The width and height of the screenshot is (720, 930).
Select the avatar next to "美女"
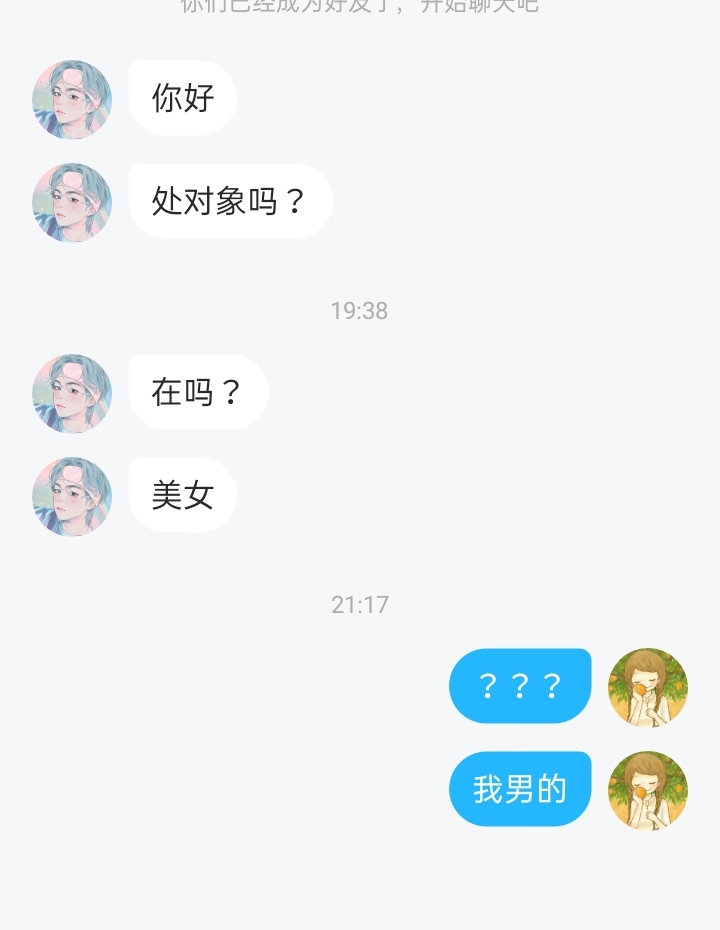(x=72, y=496)
